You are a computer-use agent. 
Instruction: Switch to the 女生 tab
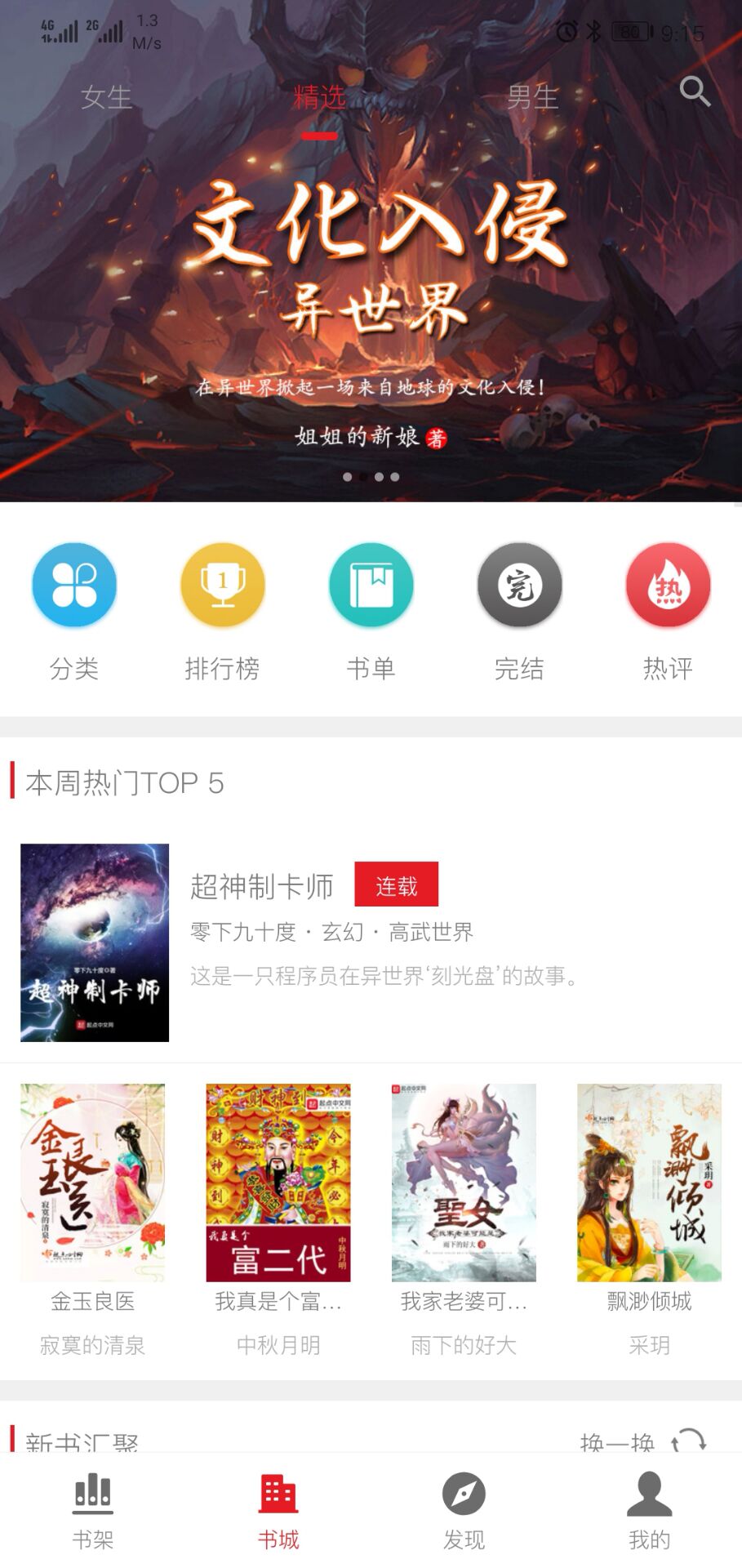(104, 97)
